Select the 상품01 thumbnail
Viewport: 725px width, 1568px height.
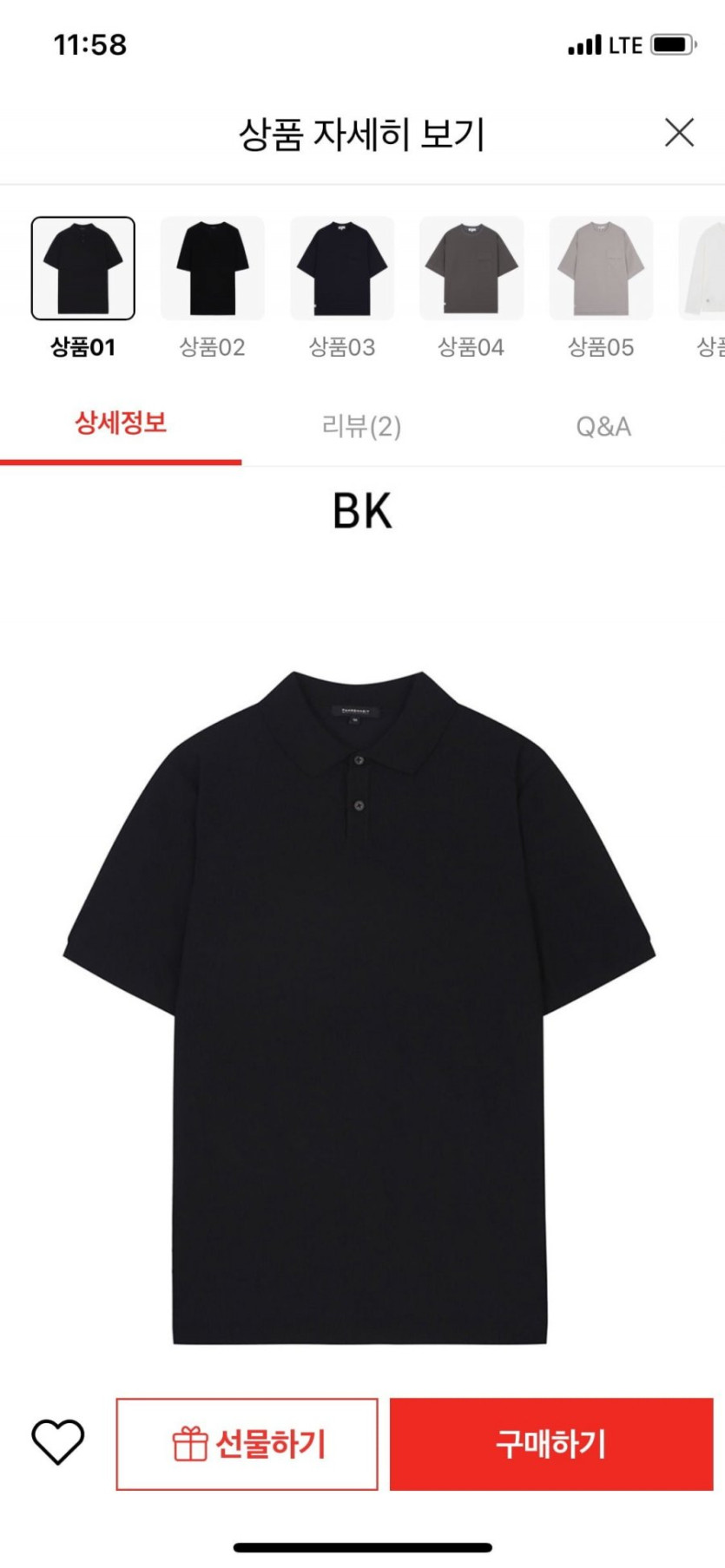pos(83,268)
